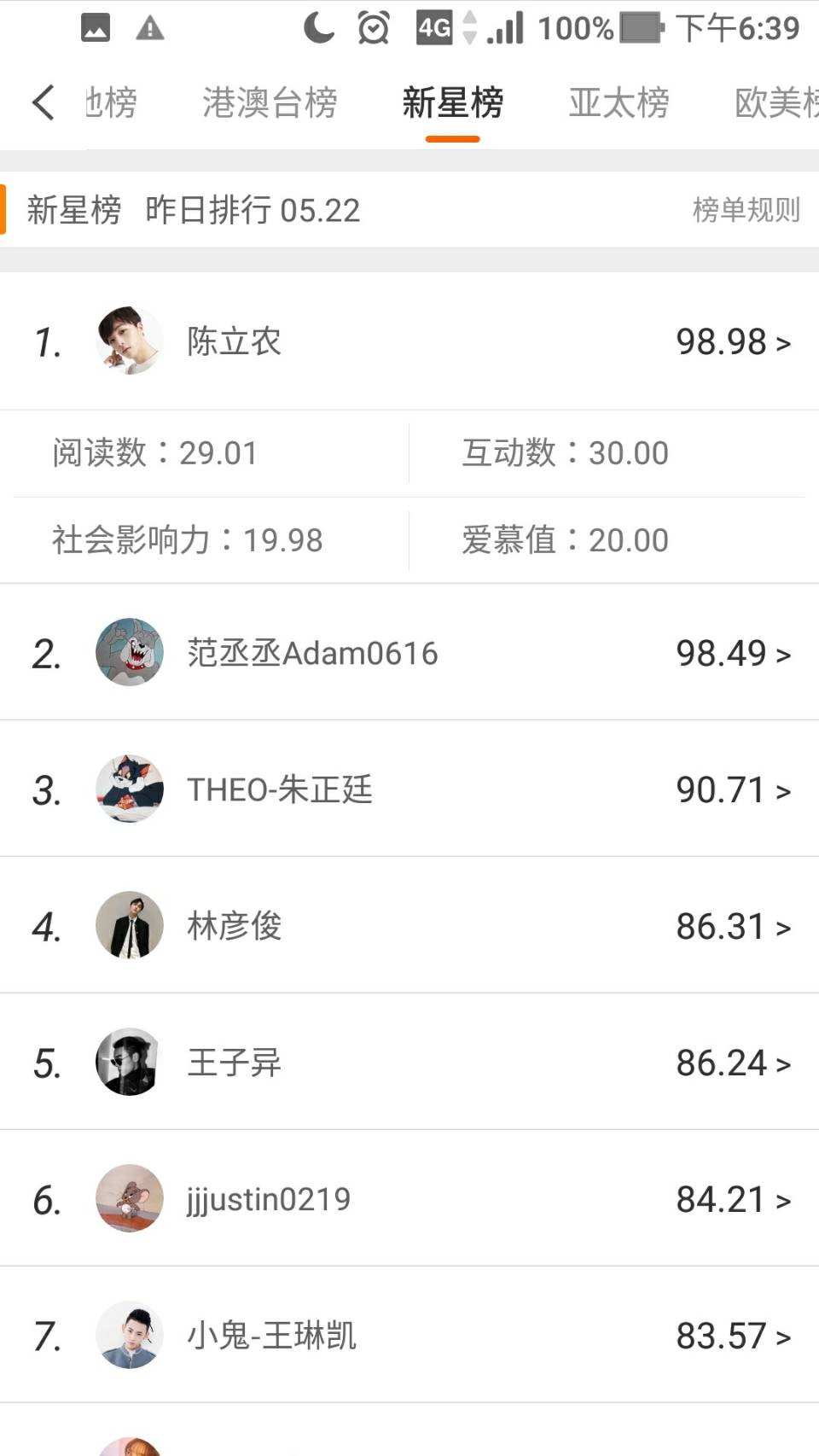Viewport: 819px width, 1456px height.
Task: Go back using the top-left arrow
Action: pos(43,103)
